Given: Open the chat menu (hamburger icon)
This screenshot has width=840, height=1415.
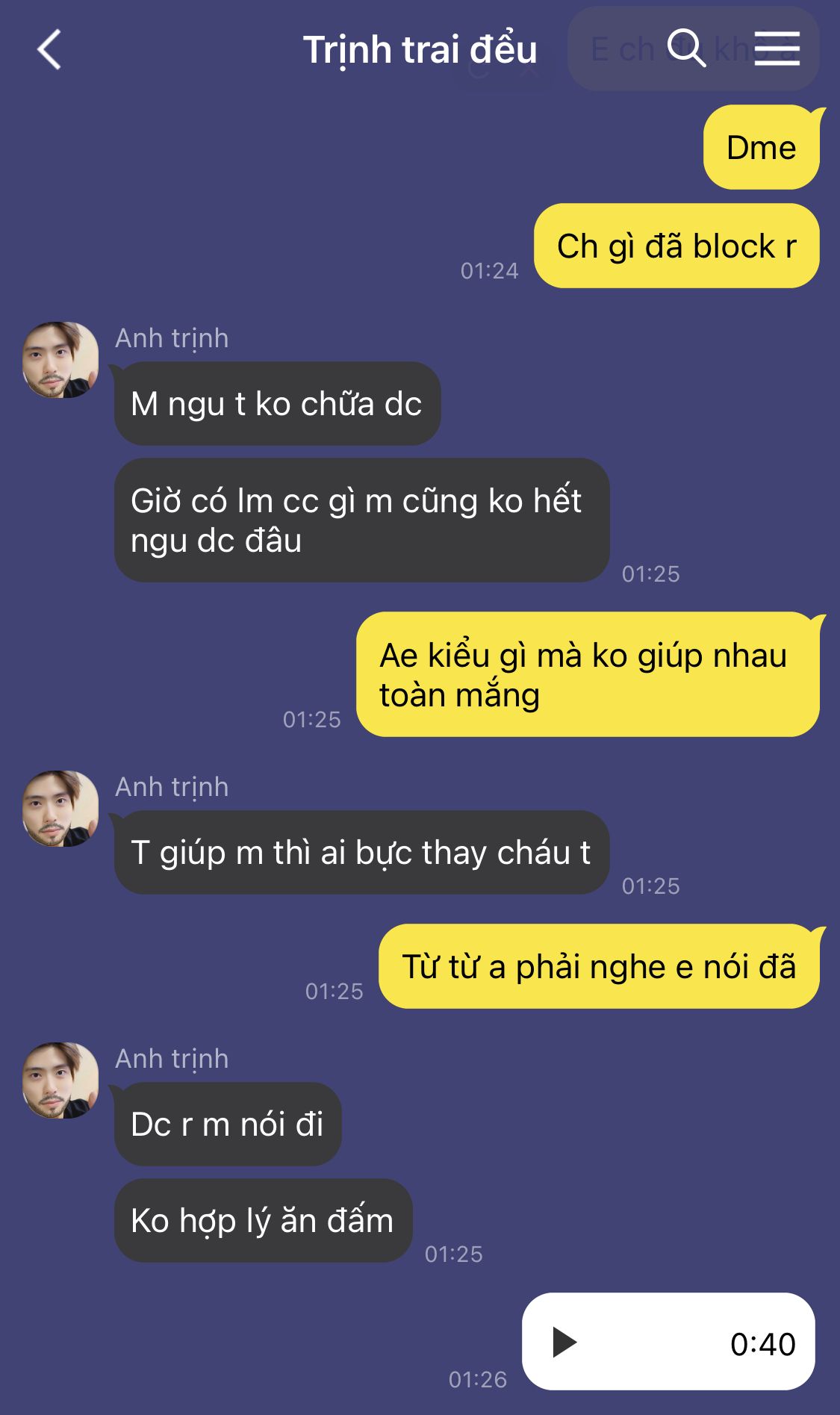Looking at the screenshot, I should click(777, 49).
